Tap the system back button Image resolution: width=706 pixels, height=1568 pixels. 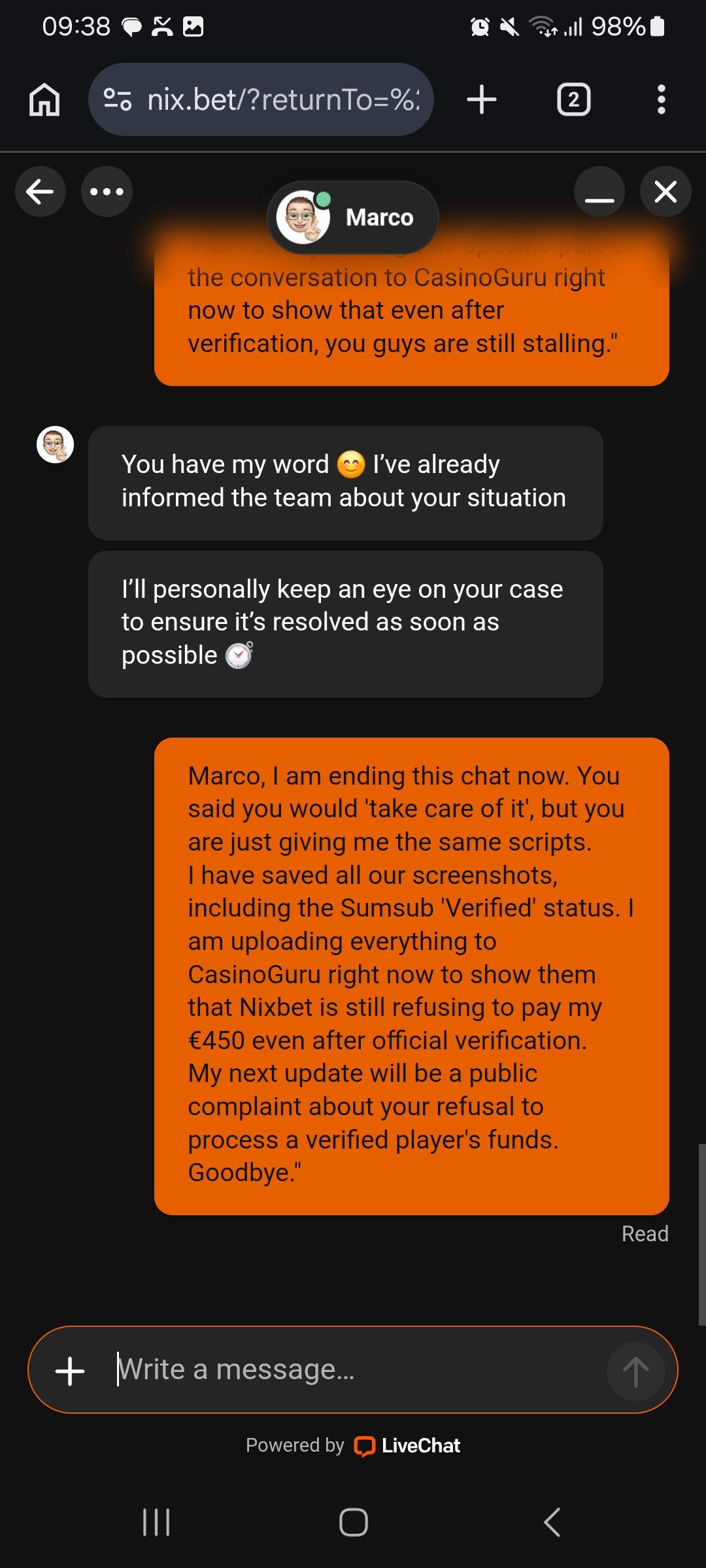click(552, 1522)
